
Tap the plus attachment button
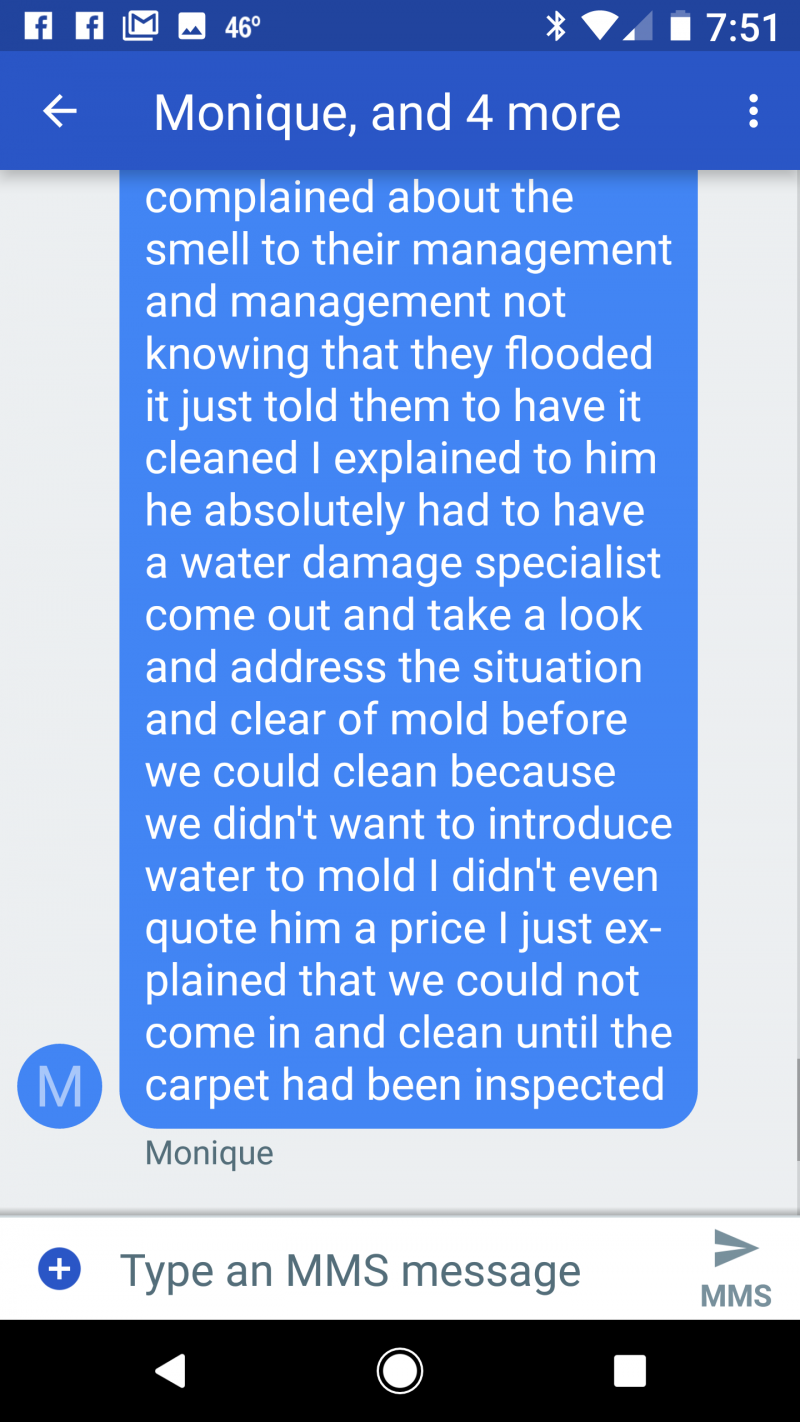click(x=60, y=1270)
